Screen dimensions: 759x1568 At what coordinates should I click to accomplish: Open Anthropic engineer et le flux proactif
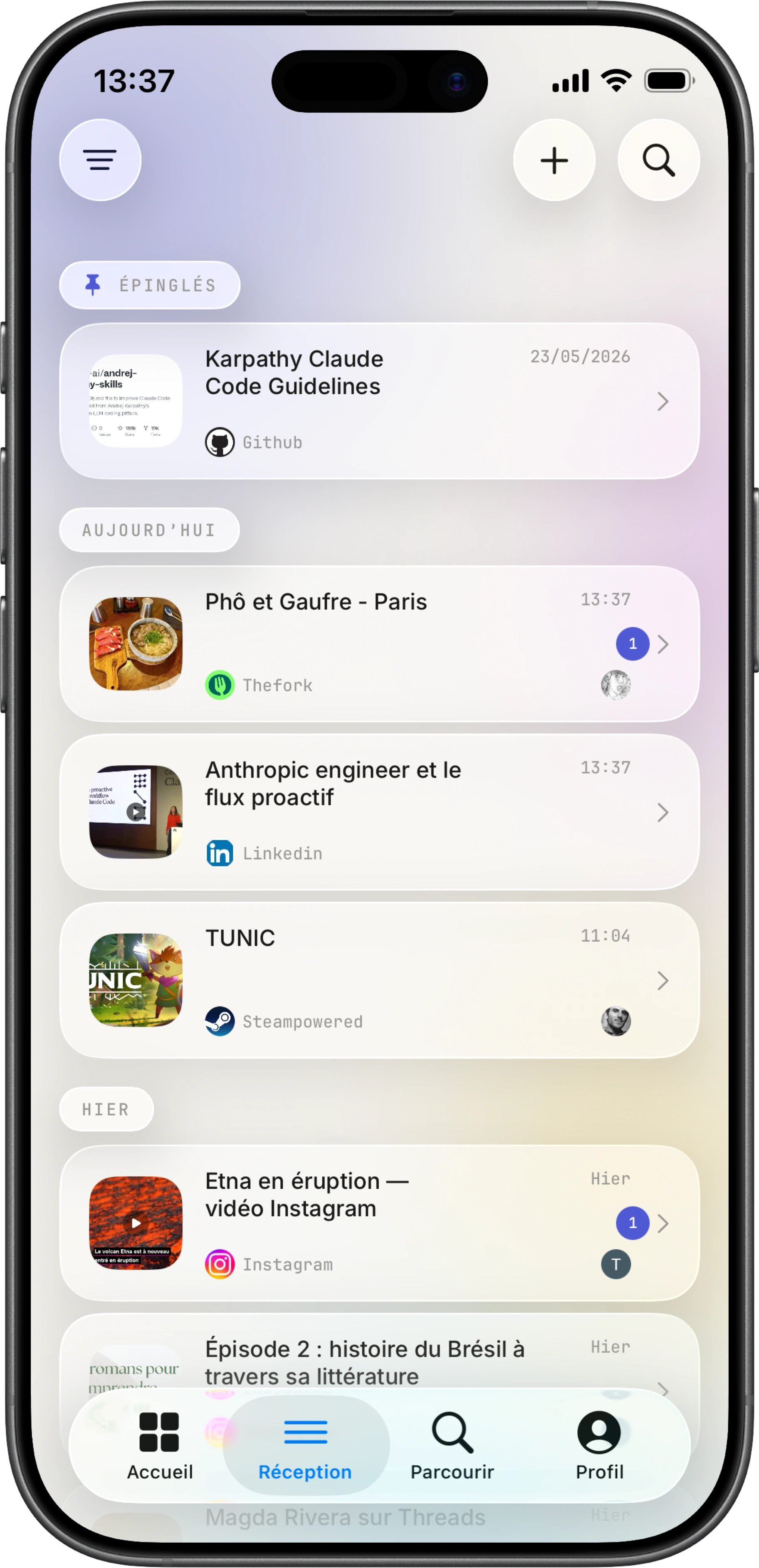point(379,812)
